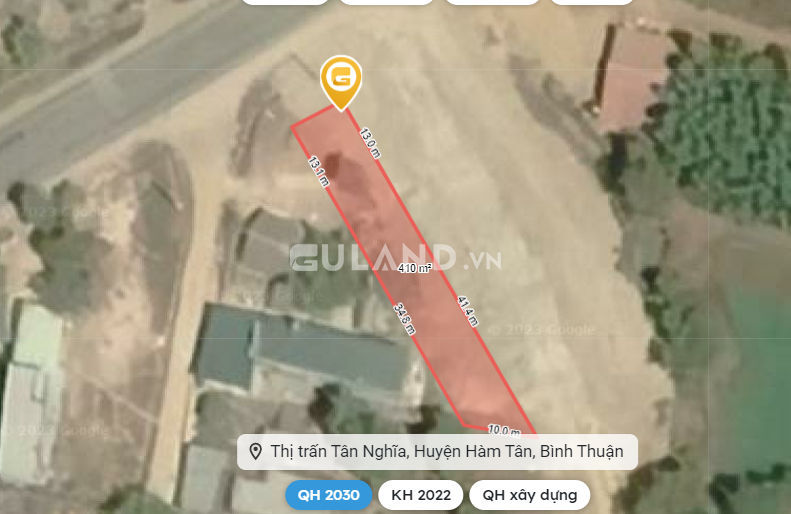Open the Thị trấn Tân Nghĩa address pill
Screen dimensions: 791x514
pos(437,452)
